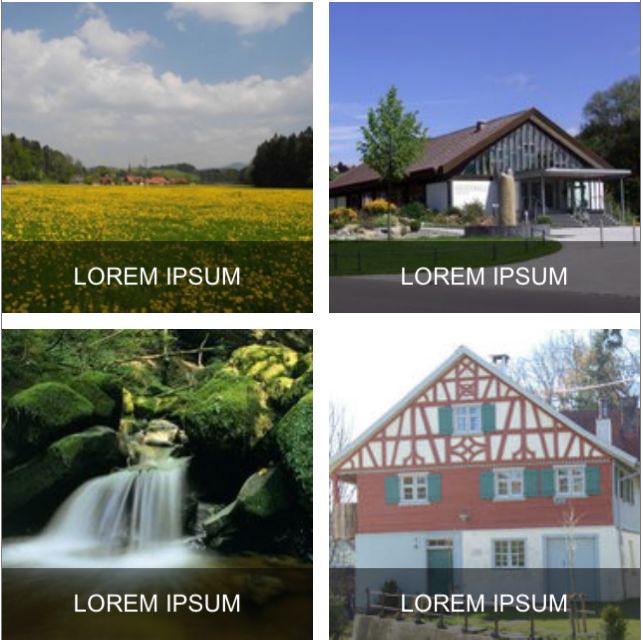This screenshot has height=640, width=643.
Task: View the half-timbered red house tile
Action: 484,484
